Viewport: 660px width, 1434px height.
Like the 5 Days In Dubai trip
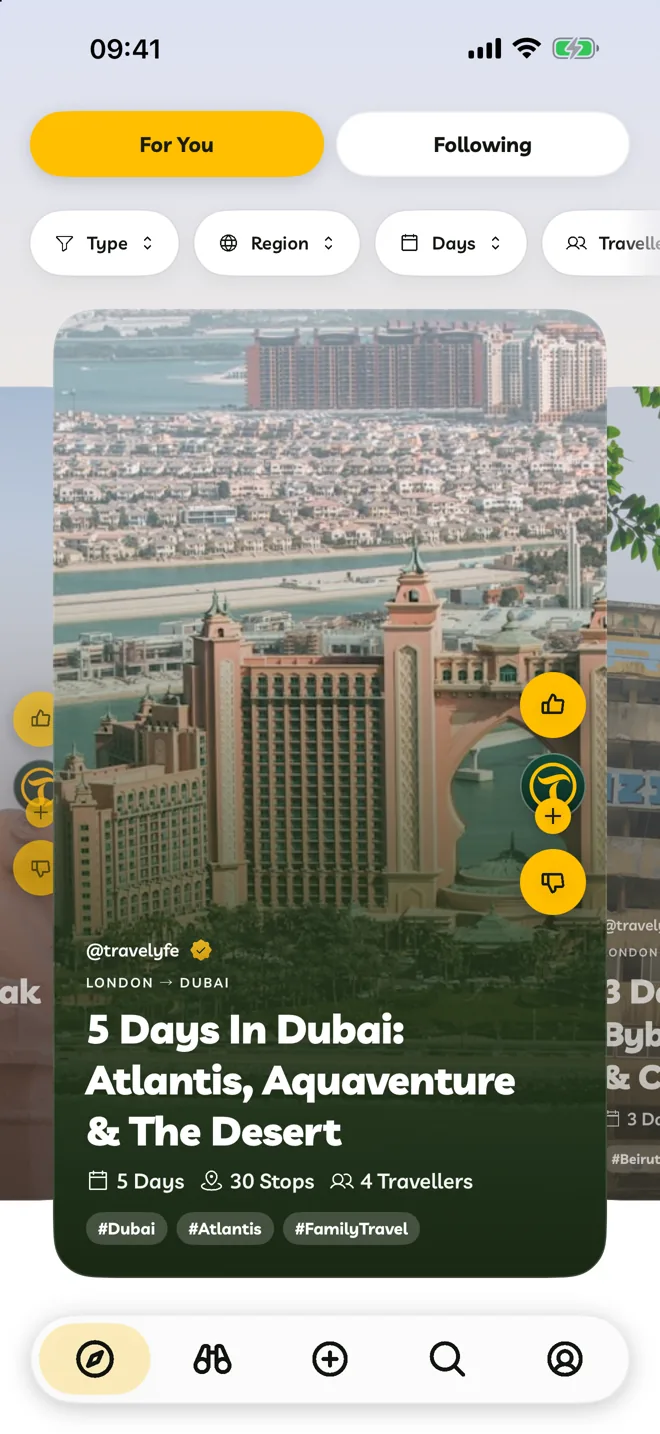pos(553,705)
